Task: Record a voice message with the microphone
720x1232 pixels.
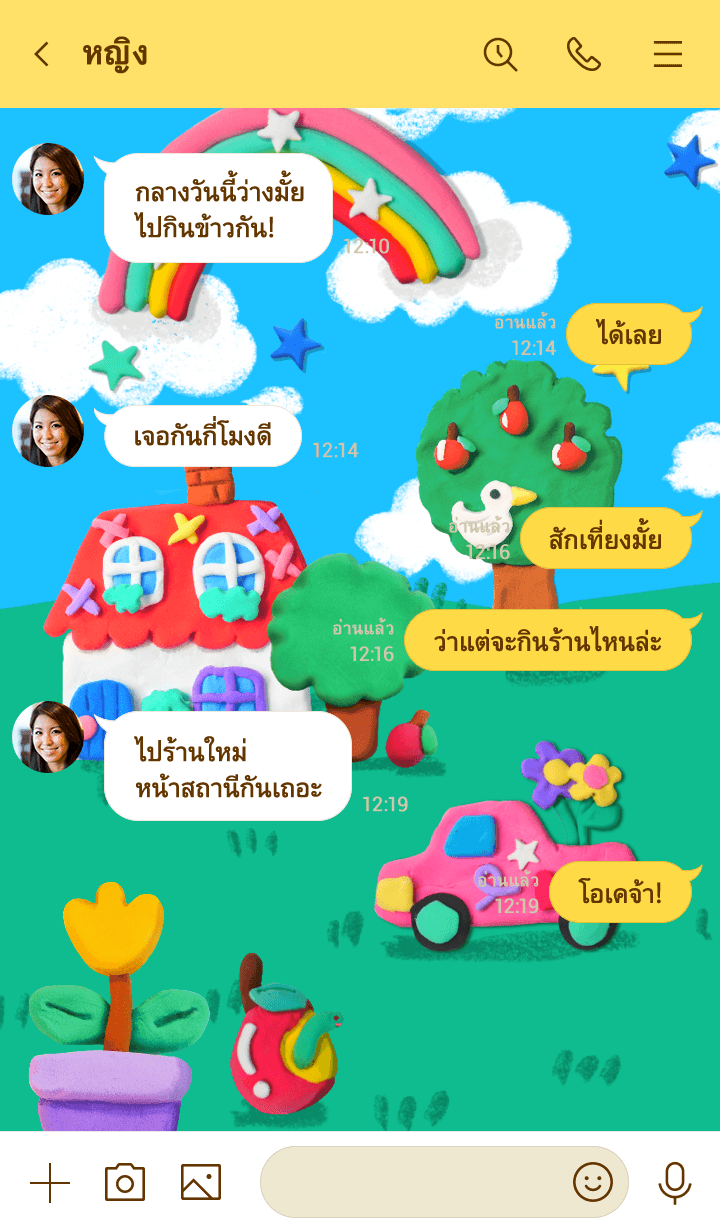Action: (x=675, y=1183)
